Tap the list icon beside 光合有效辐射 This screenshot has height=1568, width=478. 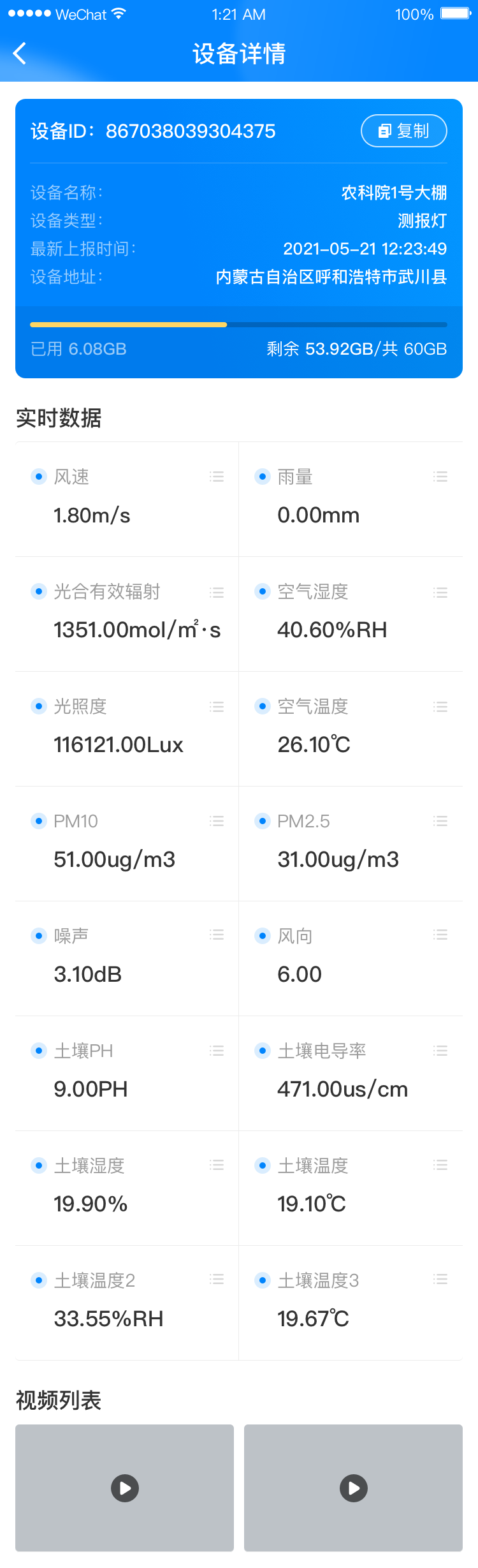[217, 592]
